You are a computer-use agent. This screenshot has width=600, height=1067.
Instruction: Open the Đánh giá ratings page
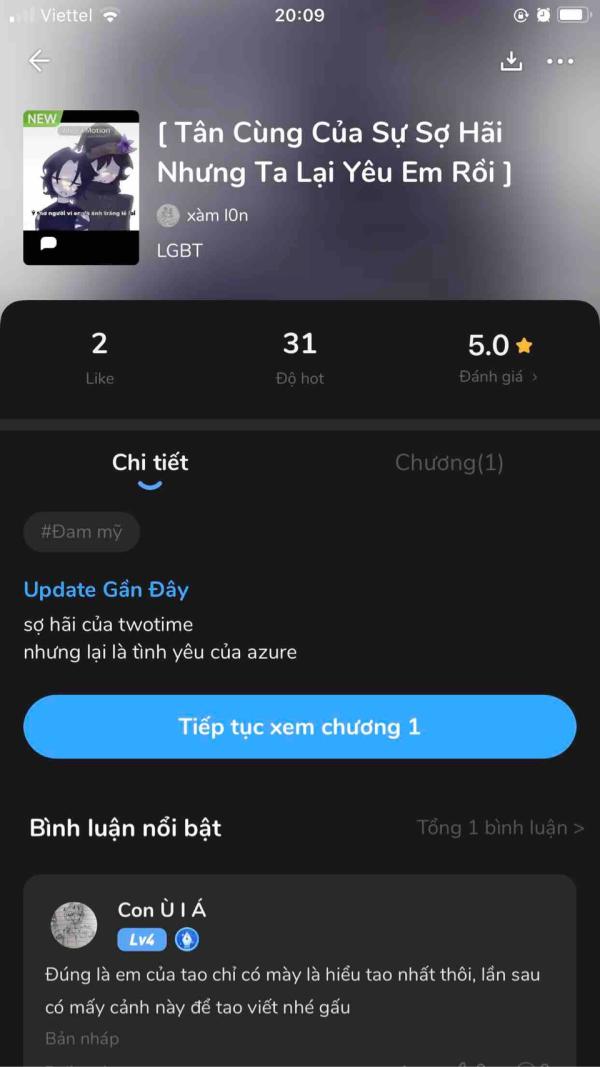click(x=497, y=377)
